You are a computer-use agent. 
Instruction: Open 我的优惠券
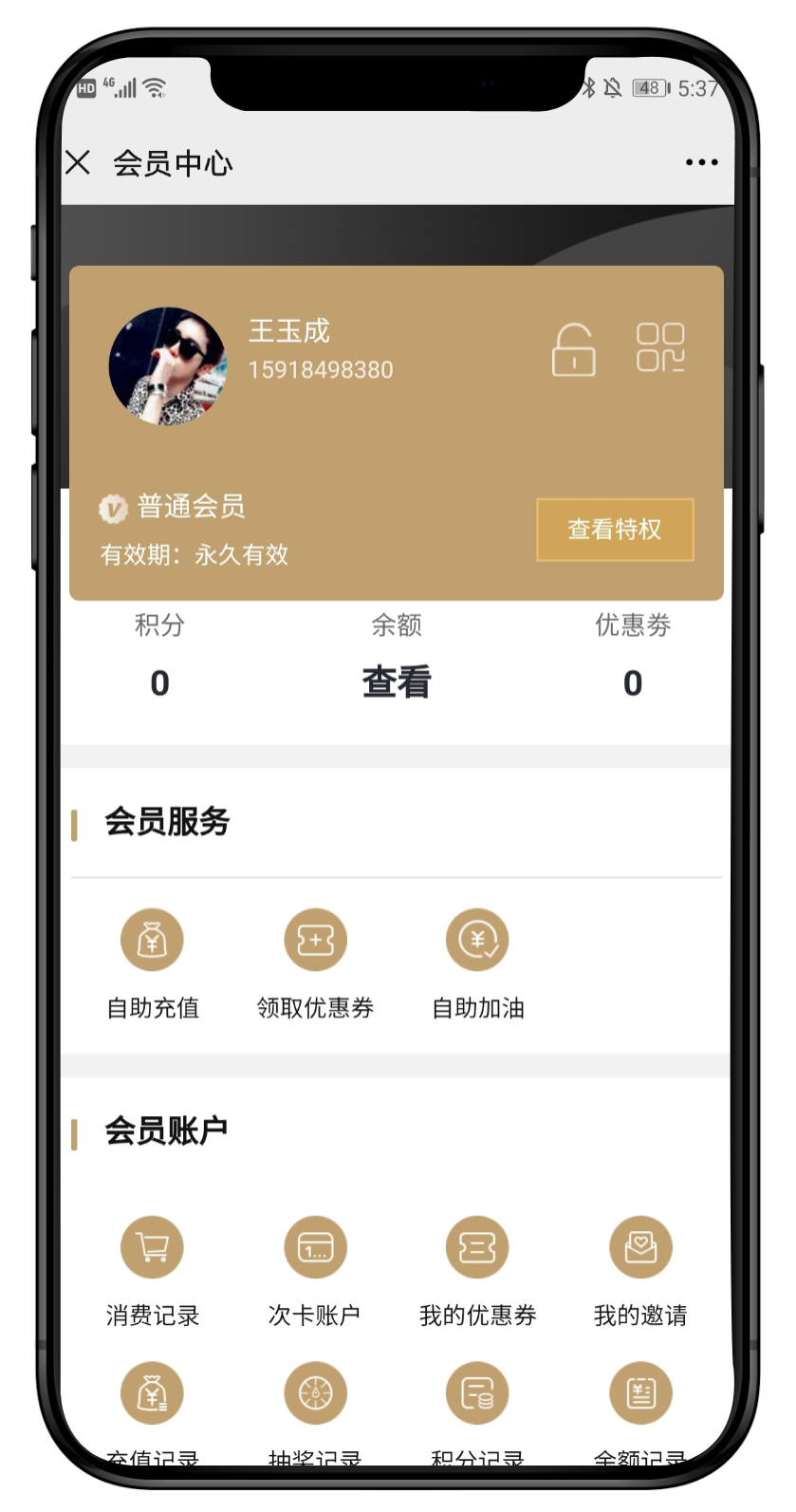click(477, 1248)
